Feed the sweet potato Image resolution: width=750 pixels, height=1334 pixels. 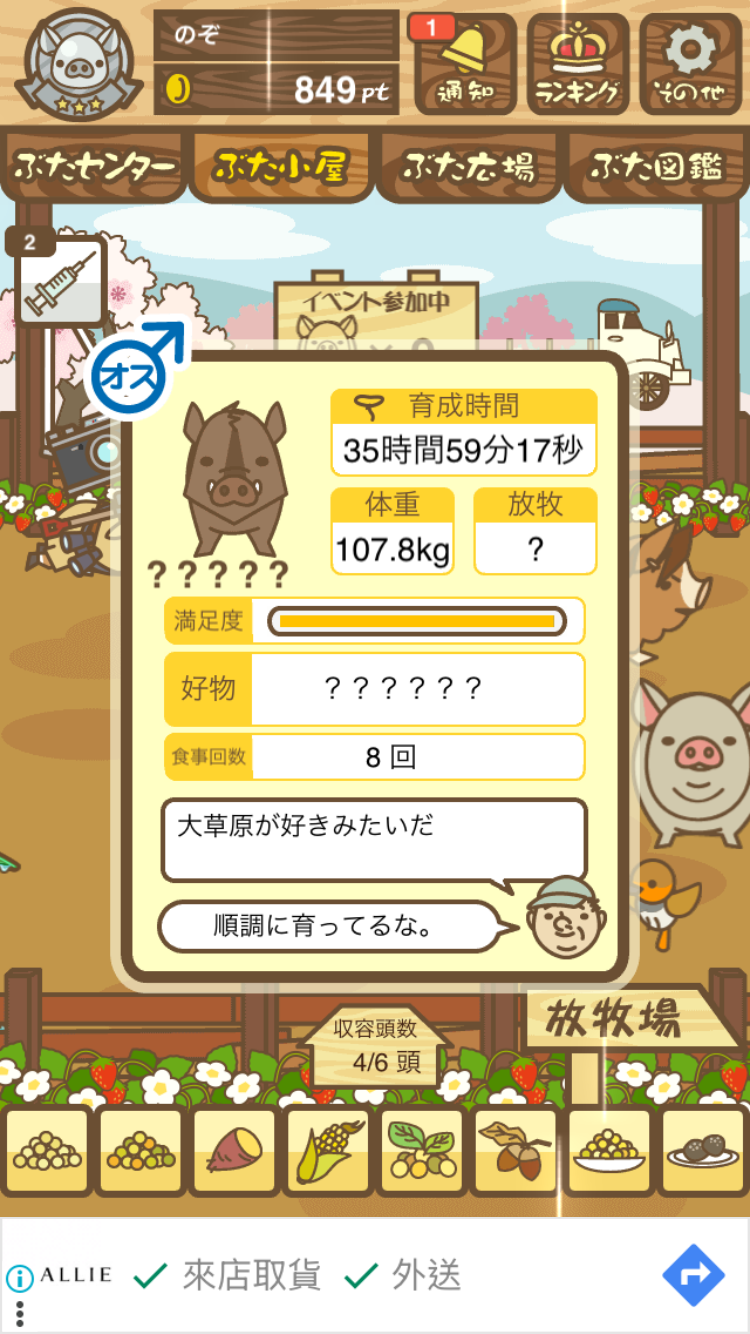pyautogui.click(x=233, y=1151)
